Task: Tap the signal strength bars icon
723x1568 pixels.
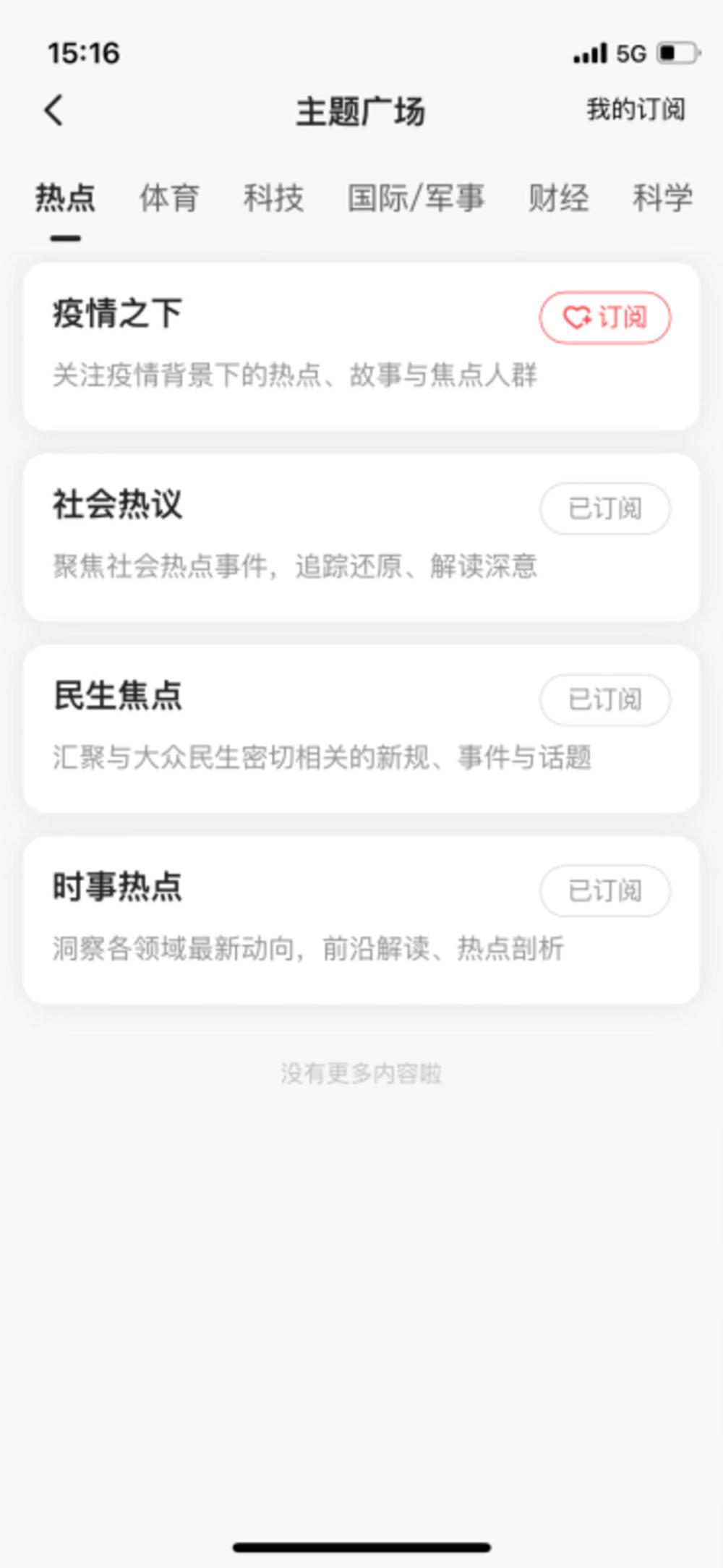Action: 590,53
